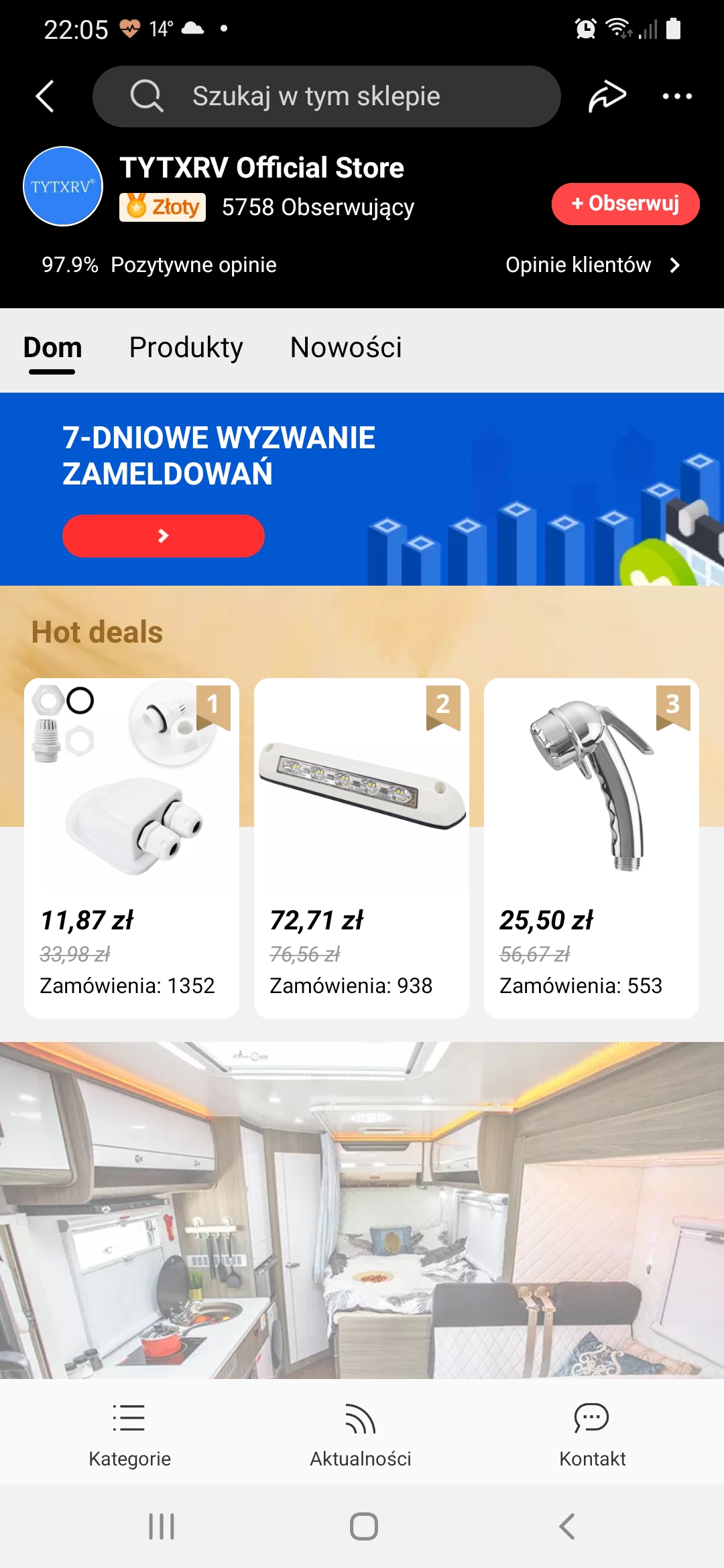Open the 25,50 zł shower sprayer product
The image size is (724, 1568).
[591, 848]
